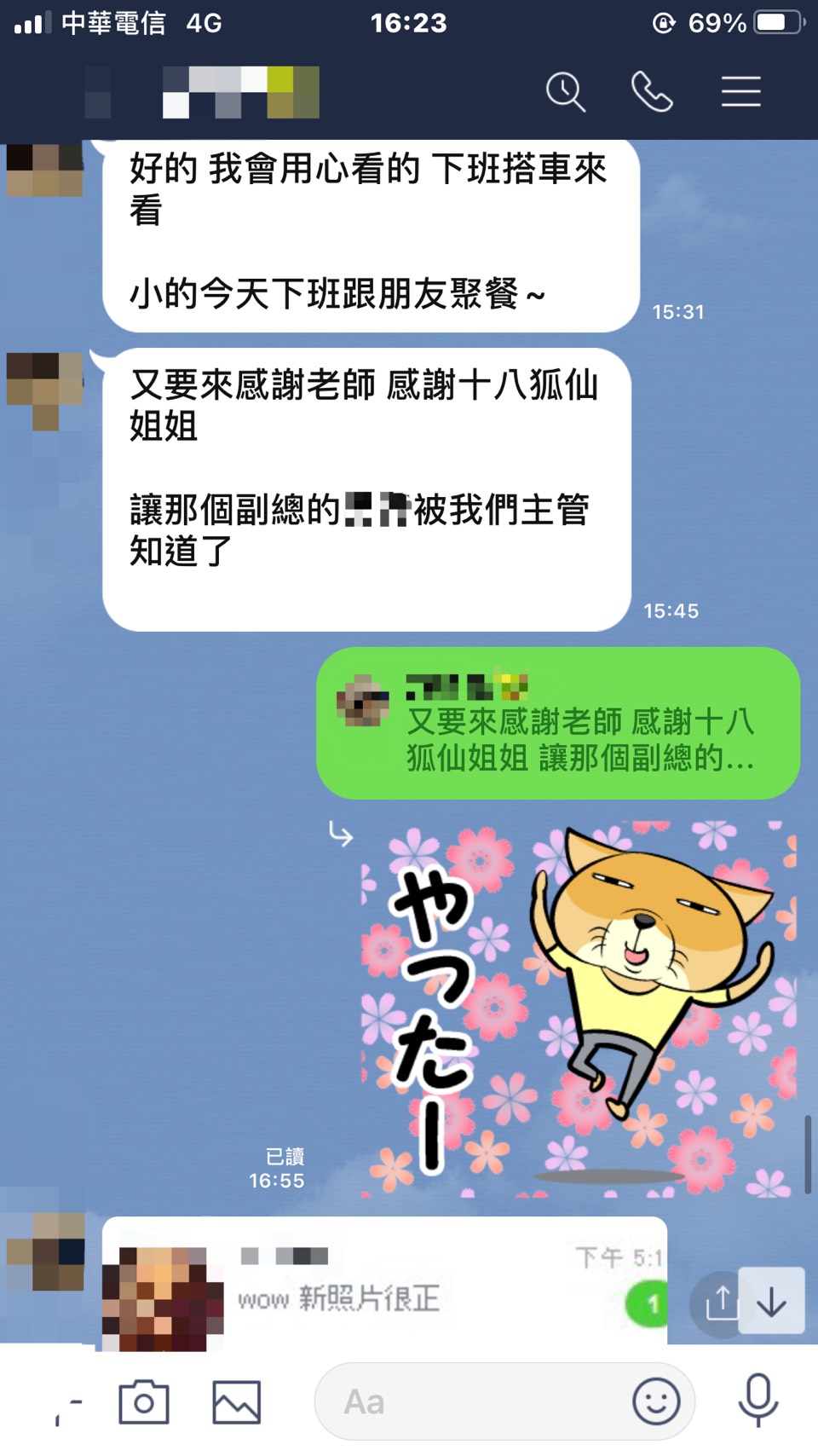
Task: Jump to the latest message
Action: pos(771,1302)
